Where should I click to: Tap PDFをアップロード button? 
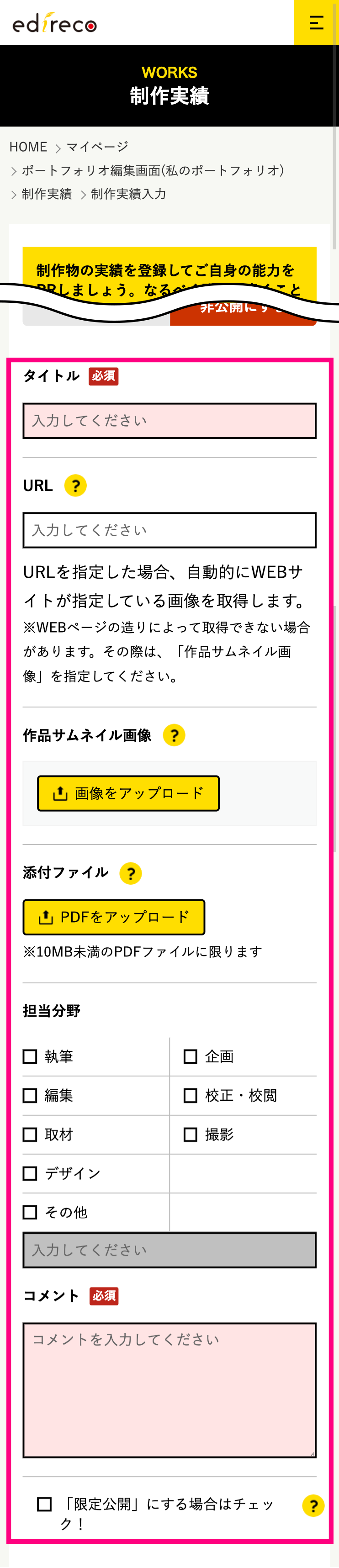point(114,917)
